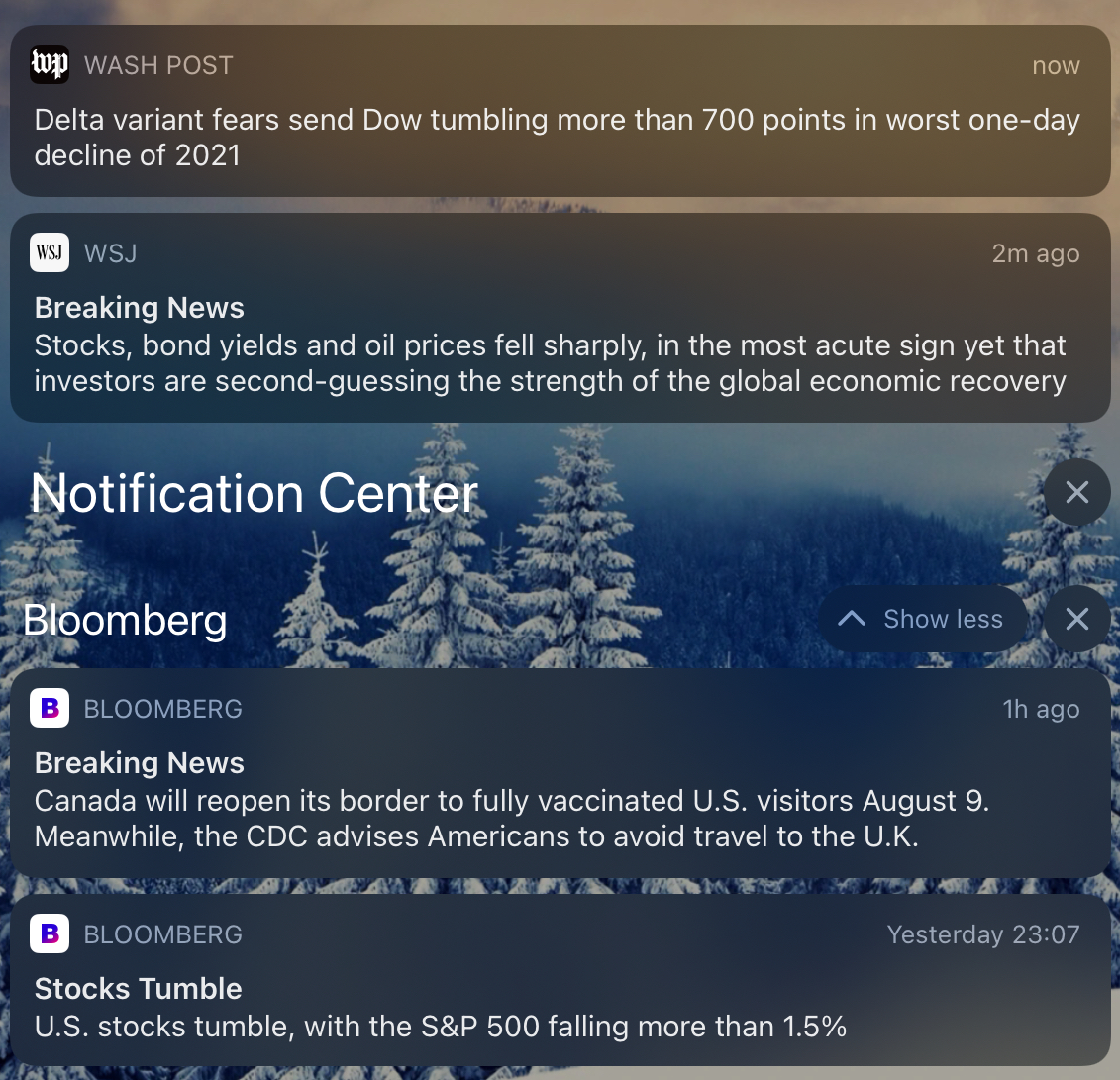The height and width of the screenshot is (1080, 1120).
Task: Clear all Notification Center notifications
Action: coord(1076,492)
